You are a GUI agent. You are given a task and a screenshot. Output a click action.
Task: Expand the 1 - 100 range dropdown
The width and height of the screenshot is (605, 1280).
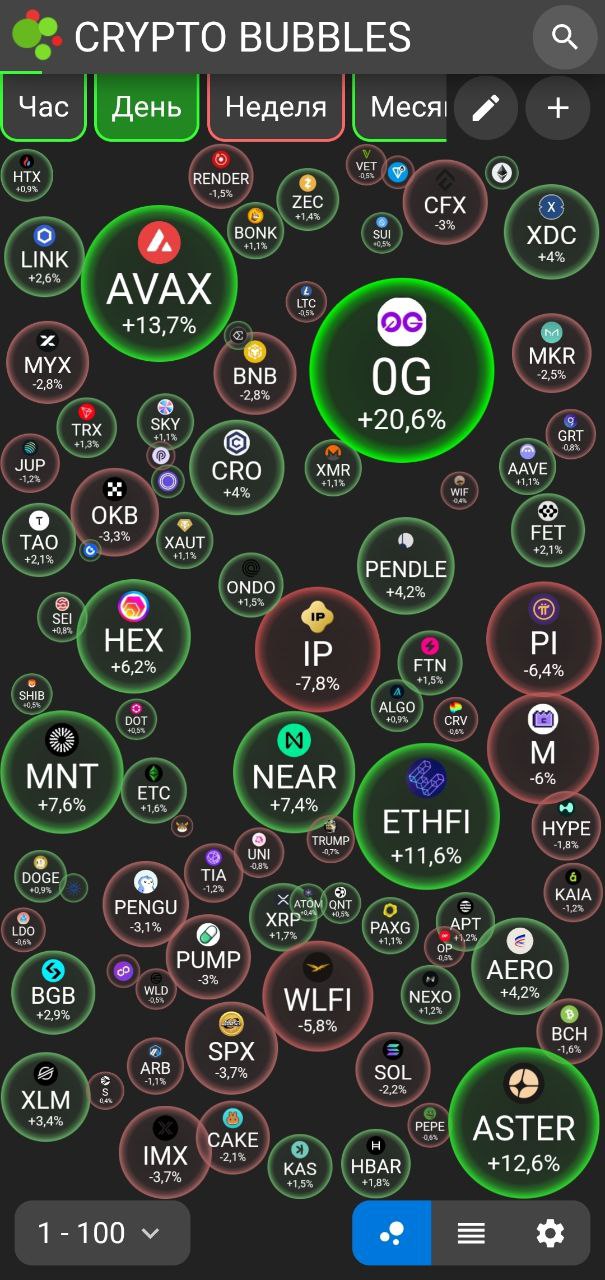102,1233
